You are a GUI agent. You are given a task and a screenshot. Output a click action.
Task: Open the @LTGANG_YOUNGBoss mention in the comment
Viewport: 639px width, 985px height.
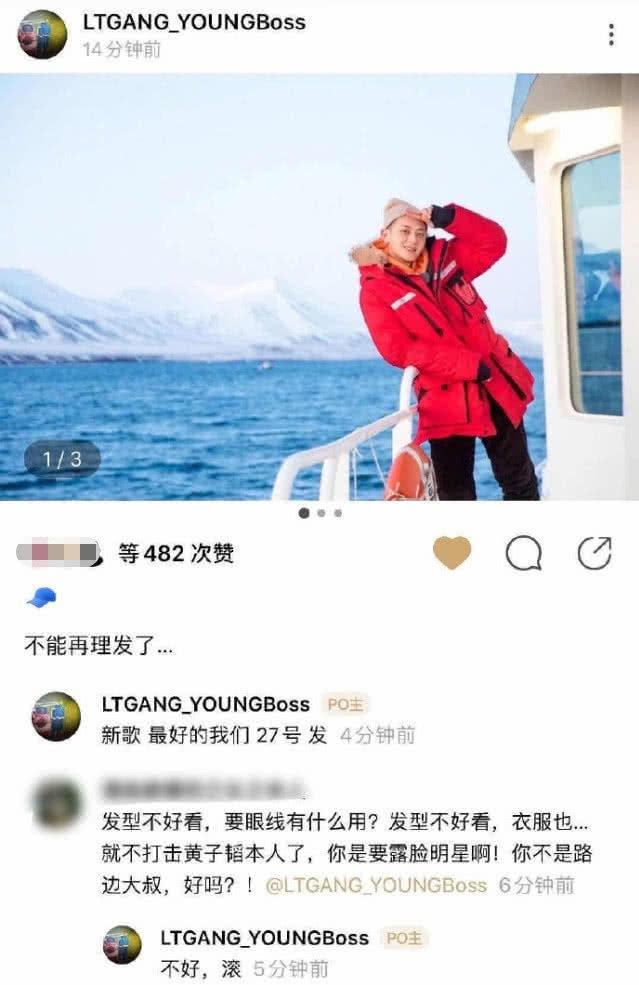(x=377, y=885)
